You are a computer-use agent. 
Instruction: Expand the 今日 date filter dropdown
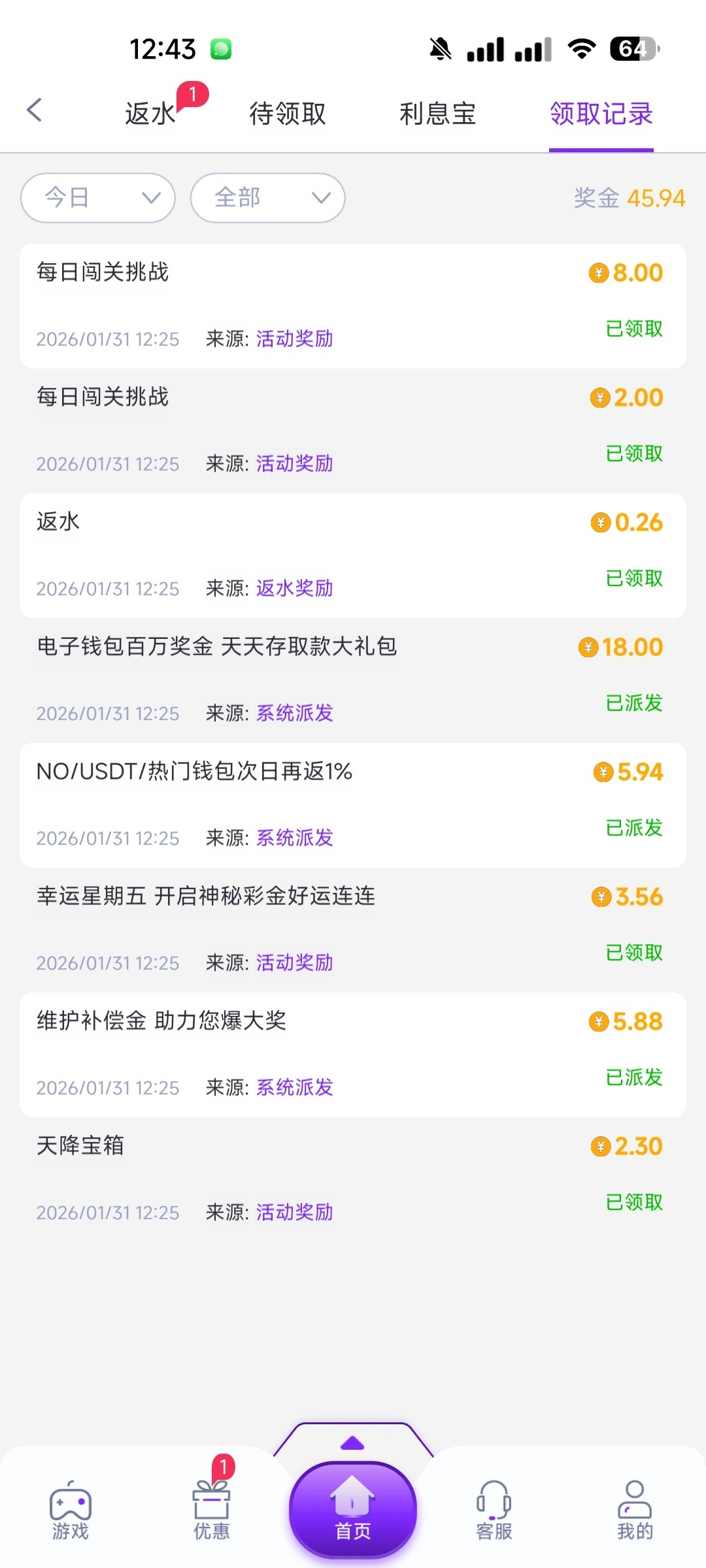(x=98, y=198)
